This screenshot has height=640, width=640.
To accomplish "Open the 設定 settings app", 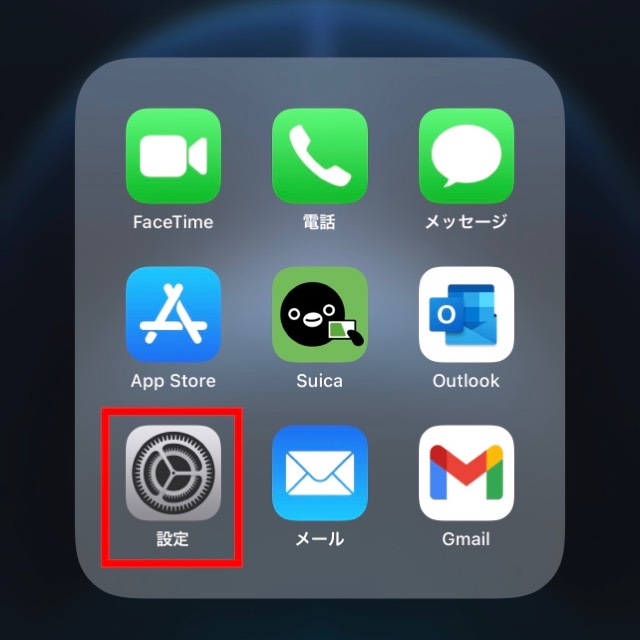I will click(173, 473).
